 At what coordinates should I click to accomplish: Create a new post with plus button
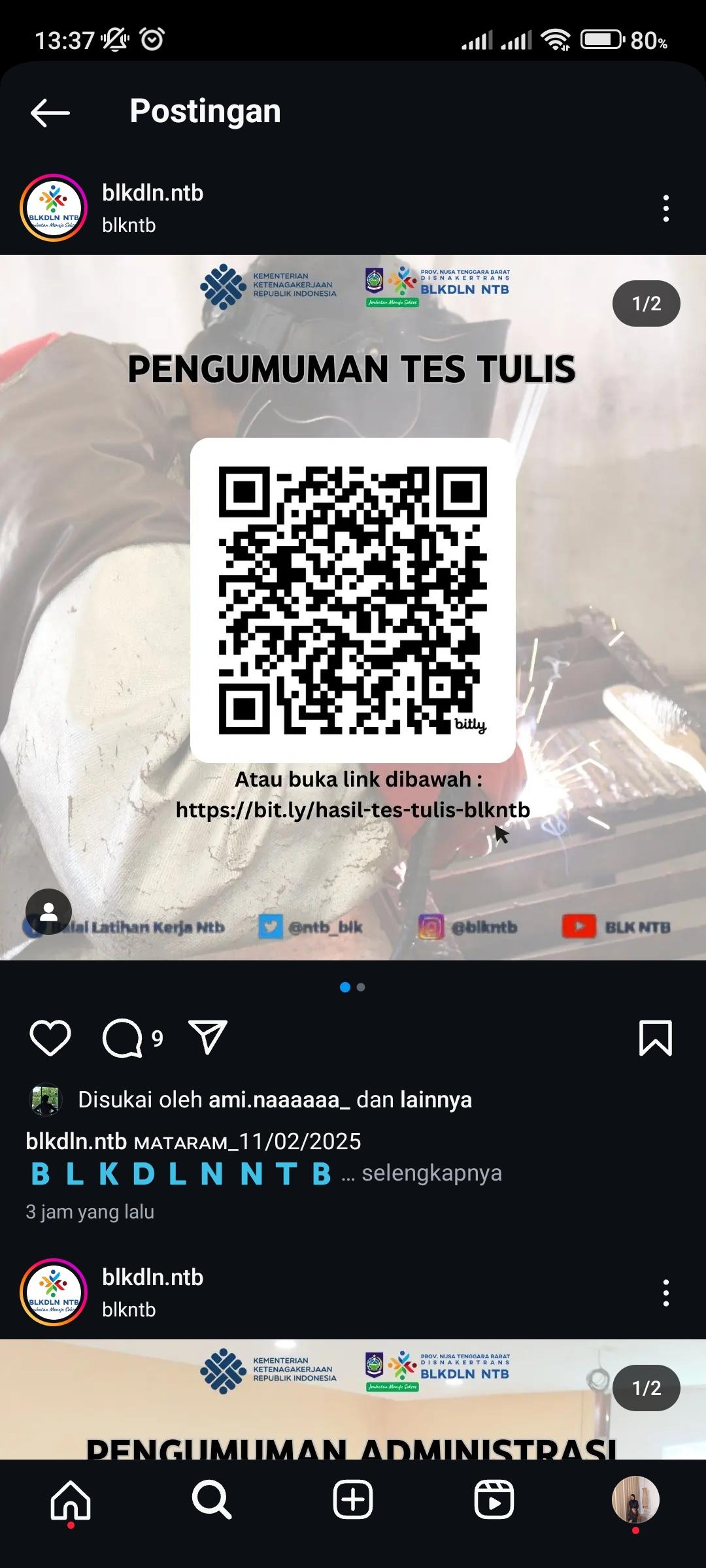click(x=353, y=1500)
